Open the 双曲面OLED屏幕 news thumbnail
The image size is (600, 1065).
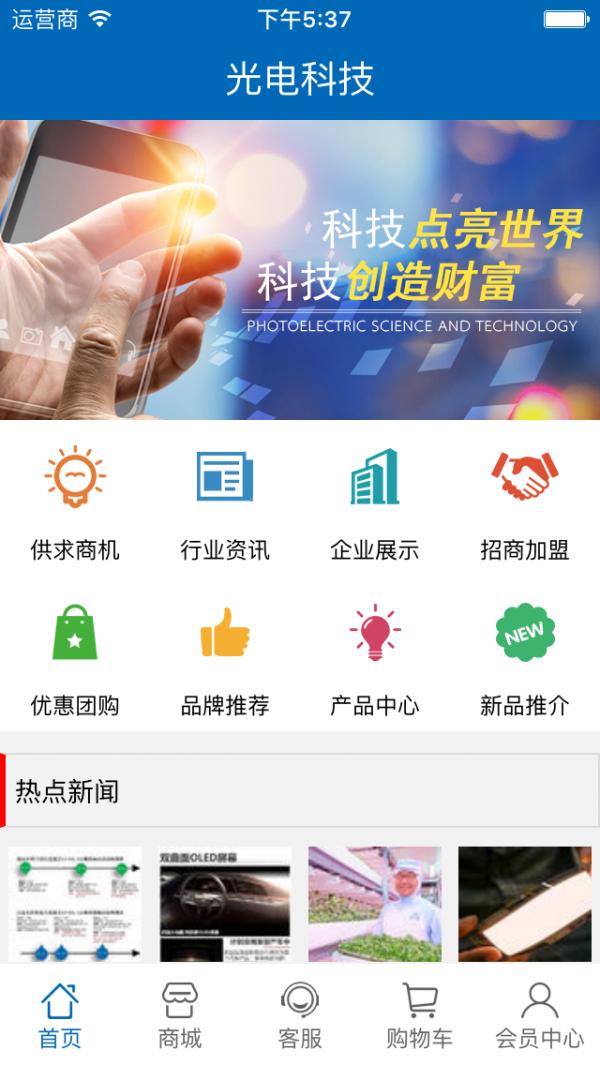click(225, 905)
